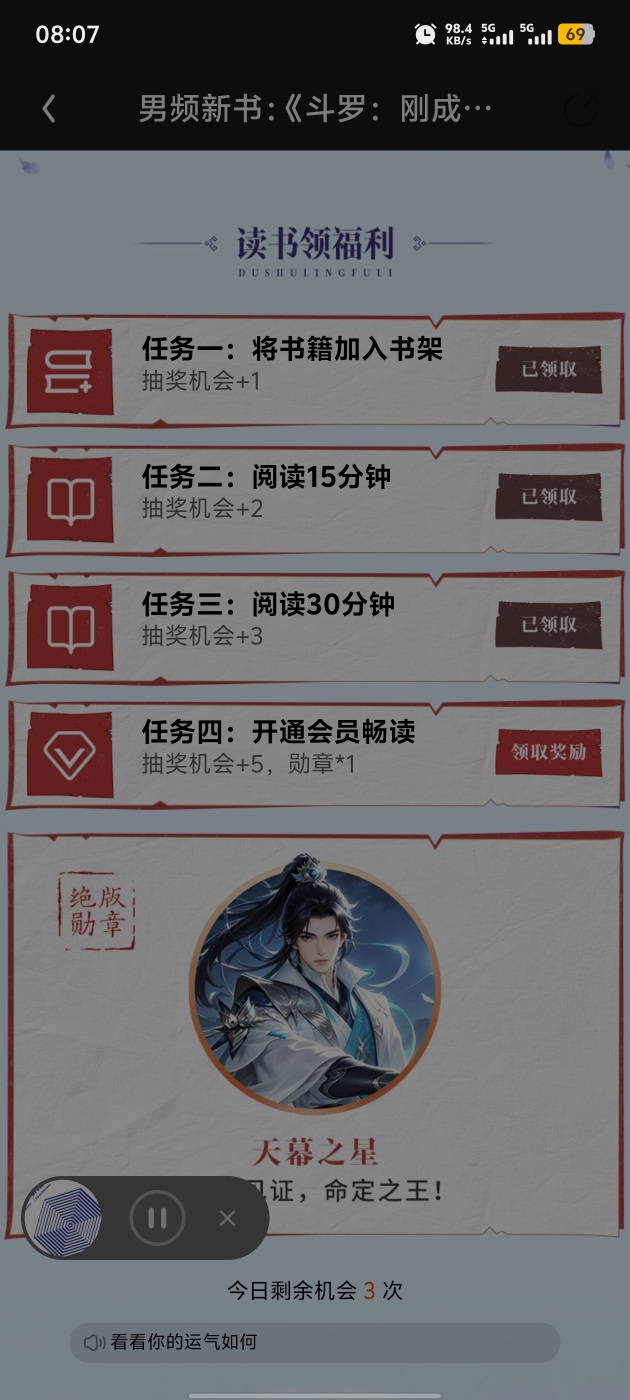Open the audio player from its cover
The height and width of the screenshot is (1400, 630).
pyautogui.click(x=68, y=1218)
